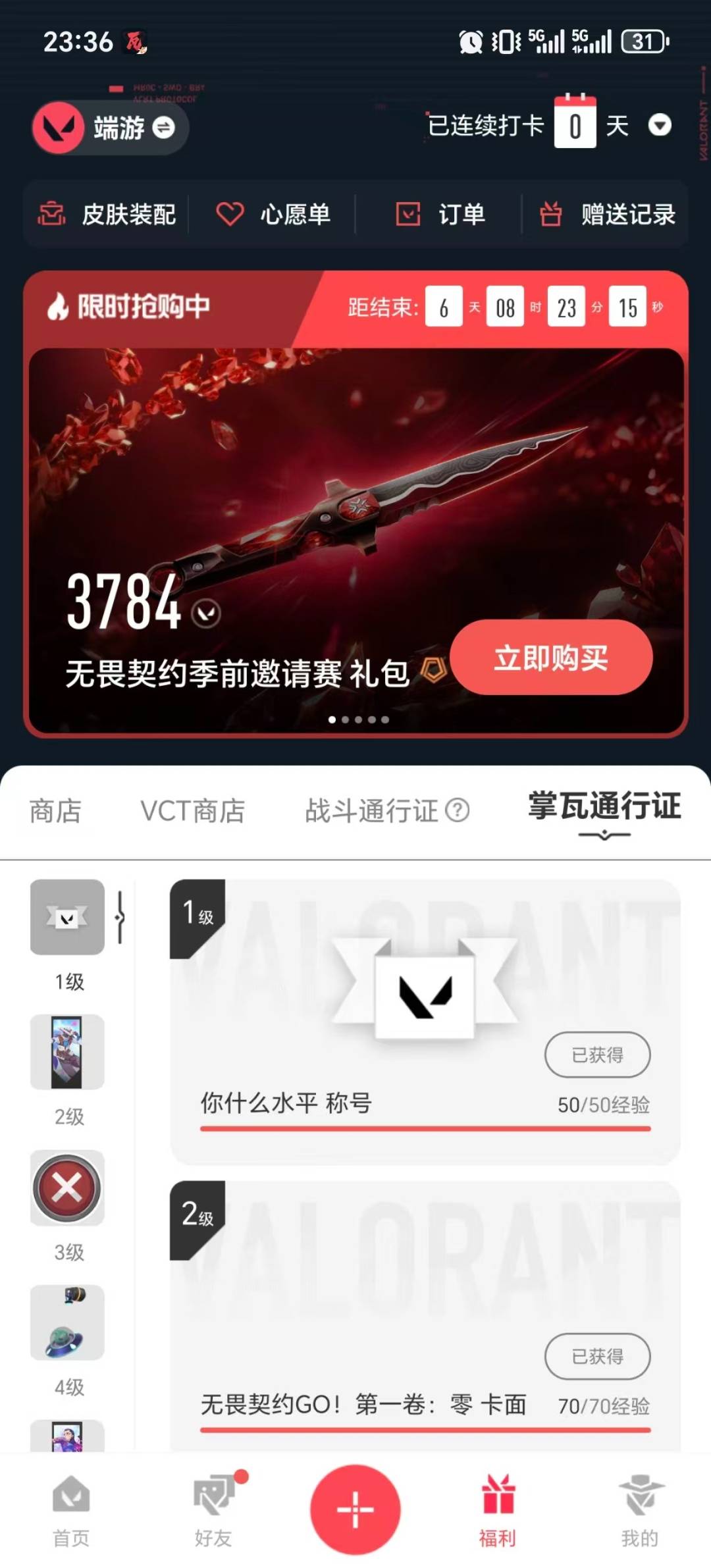
Task: Tap the central red plus button
Action: 355,1511
